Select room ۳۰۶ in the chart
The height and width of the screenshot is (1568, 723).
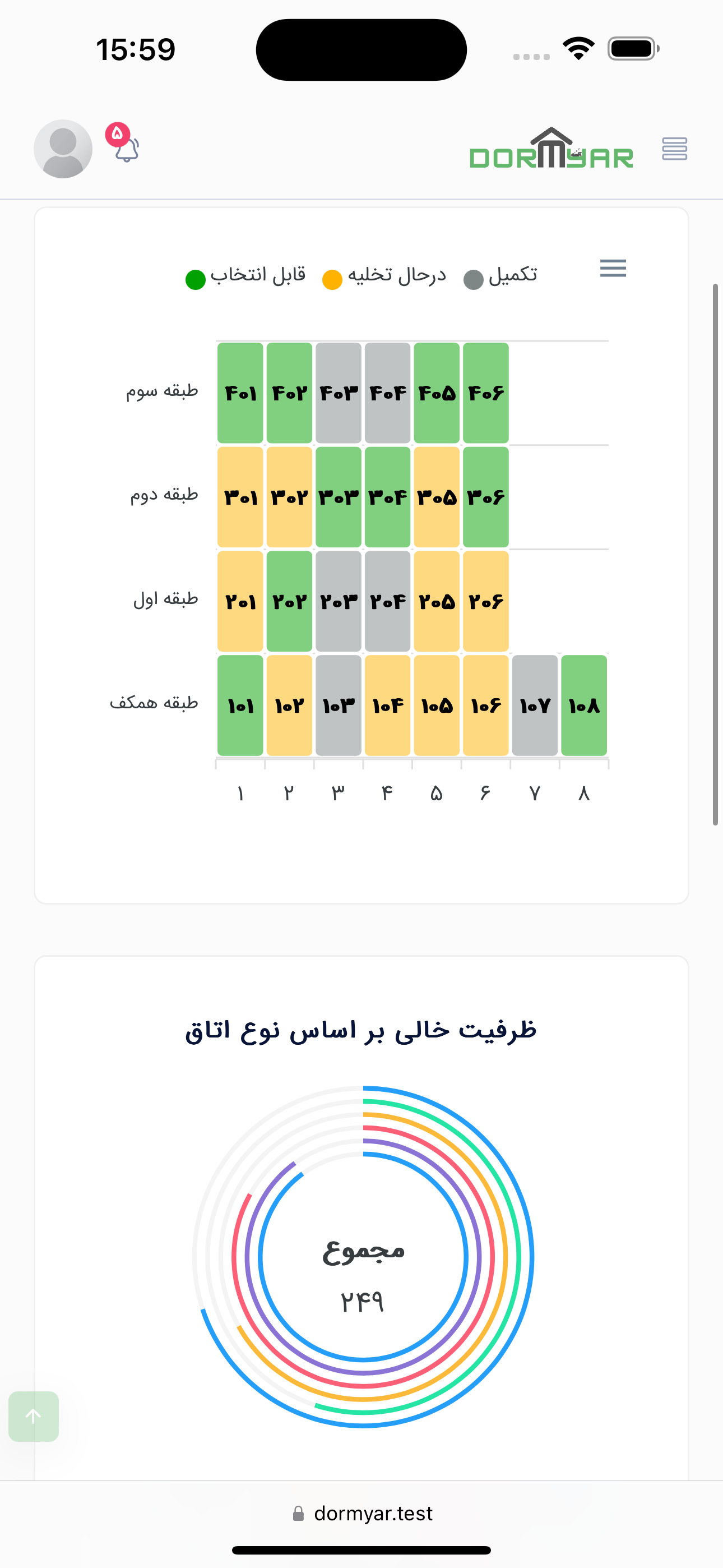coord(486,497)
